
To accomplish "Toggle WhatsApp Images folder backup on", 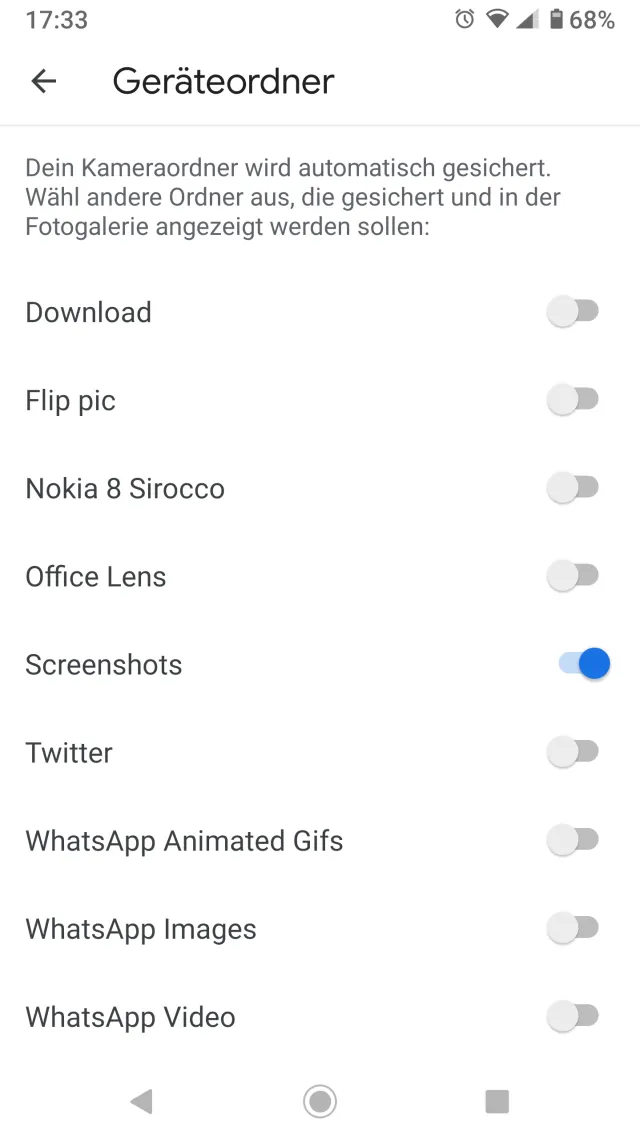I will 573,929.
